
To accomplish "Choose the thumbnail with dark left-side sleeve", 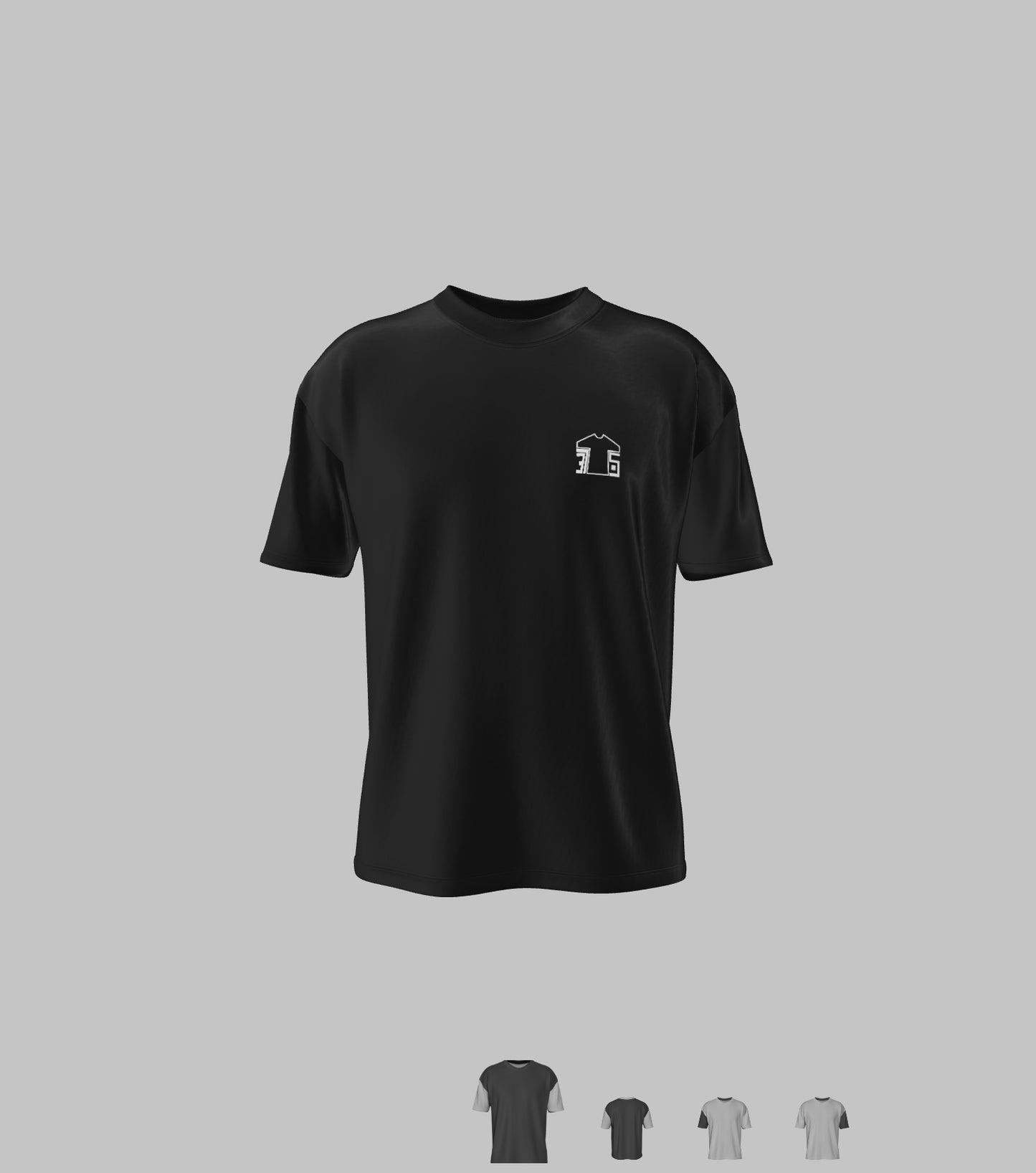I will coord(724,1128).
